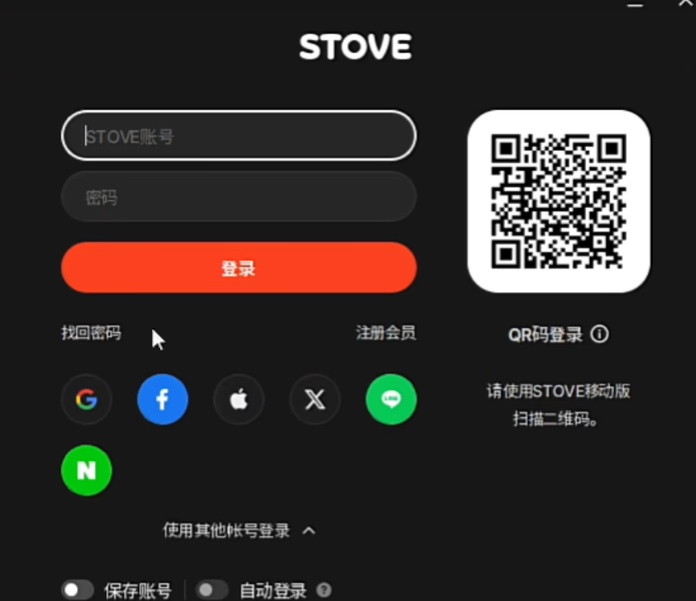Sign in with Facebook
This screenshot has height=601, width=696.
tap(162, 400)
